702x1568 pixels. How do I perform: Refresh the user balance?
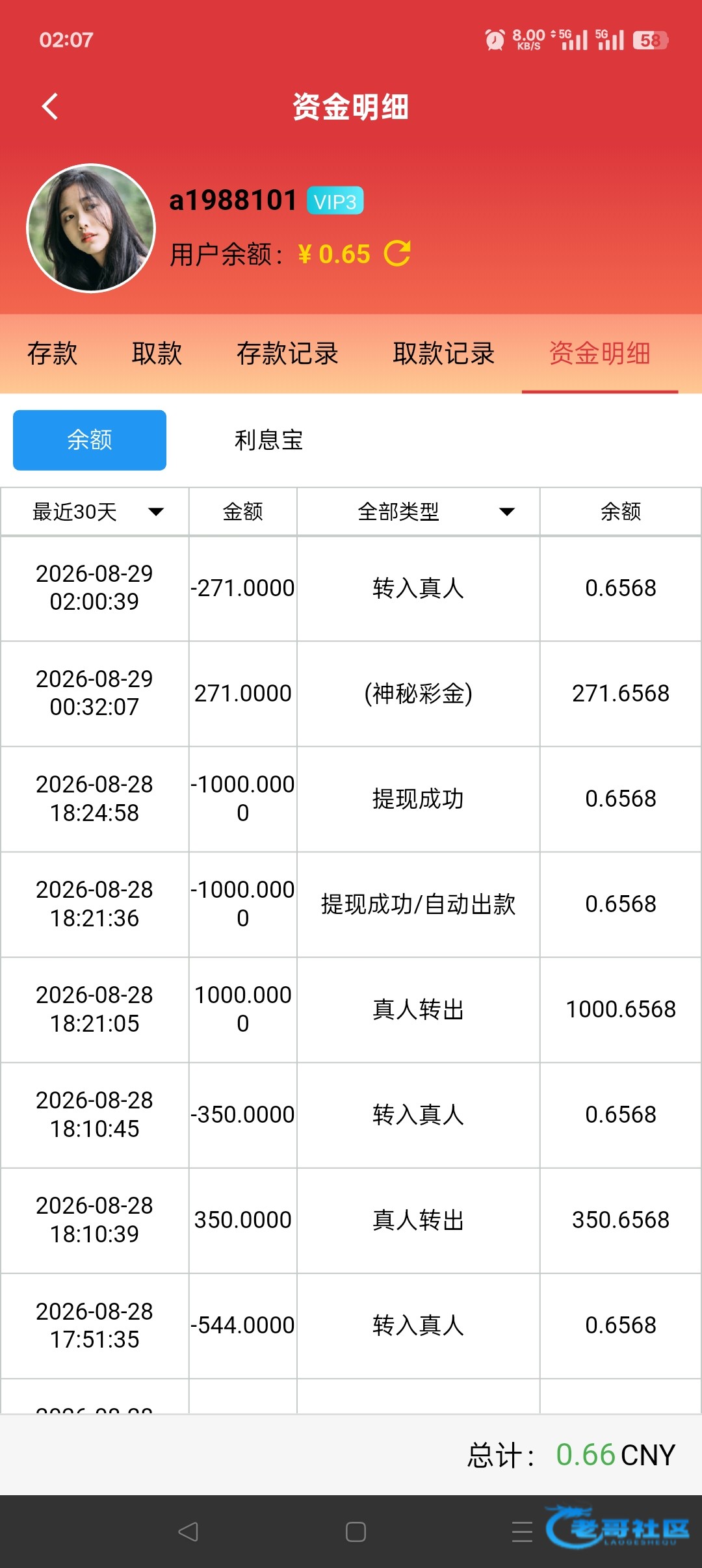click(x=397, y=254)
